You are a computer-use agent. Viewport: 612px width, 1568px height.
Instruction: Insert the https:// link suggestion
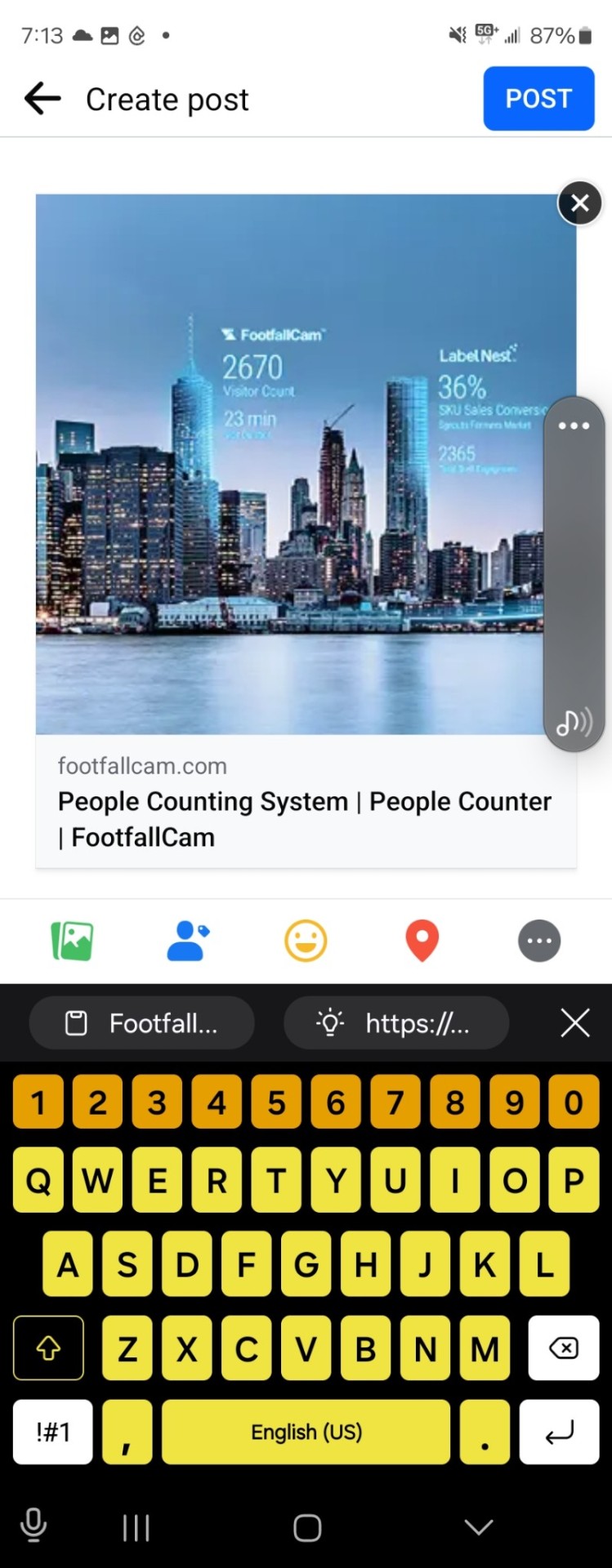pos(396,1022)
